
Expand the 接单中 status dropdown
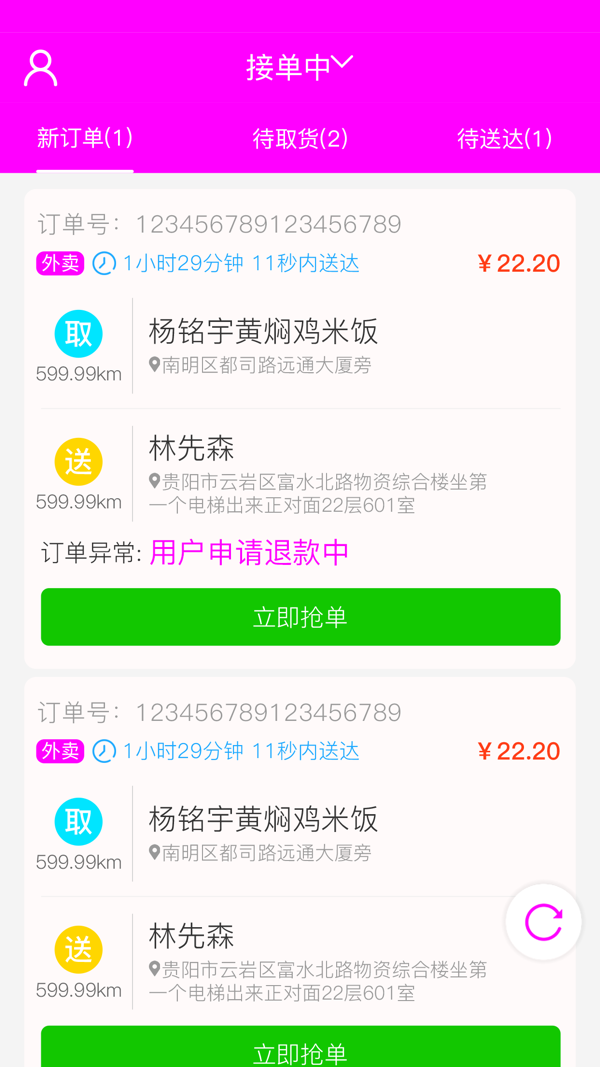coord(299,67)
